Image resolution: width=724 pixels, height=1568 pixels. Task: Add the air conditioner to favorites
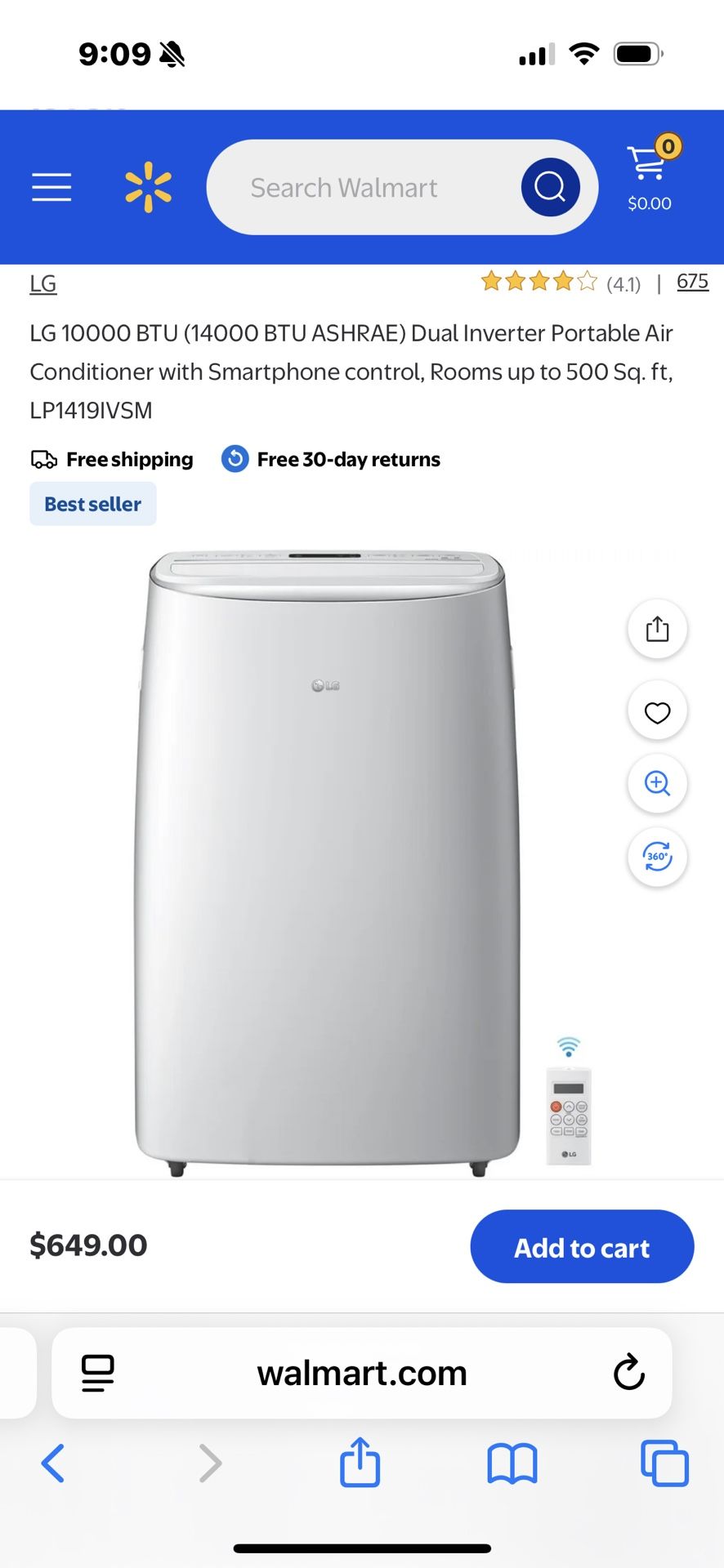point(657,712)
